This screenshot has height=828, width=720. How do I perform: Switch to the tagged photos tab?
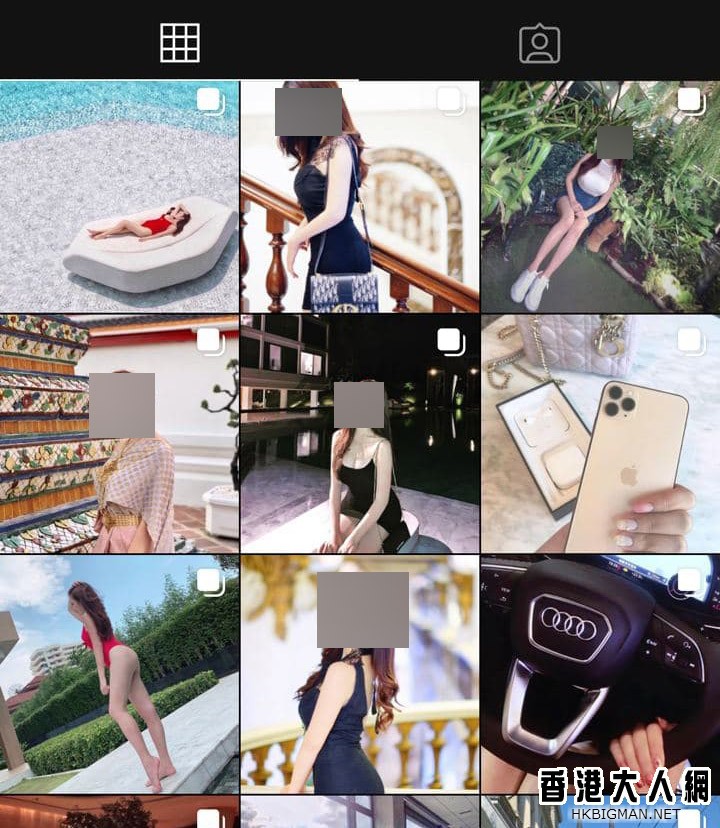539,43
